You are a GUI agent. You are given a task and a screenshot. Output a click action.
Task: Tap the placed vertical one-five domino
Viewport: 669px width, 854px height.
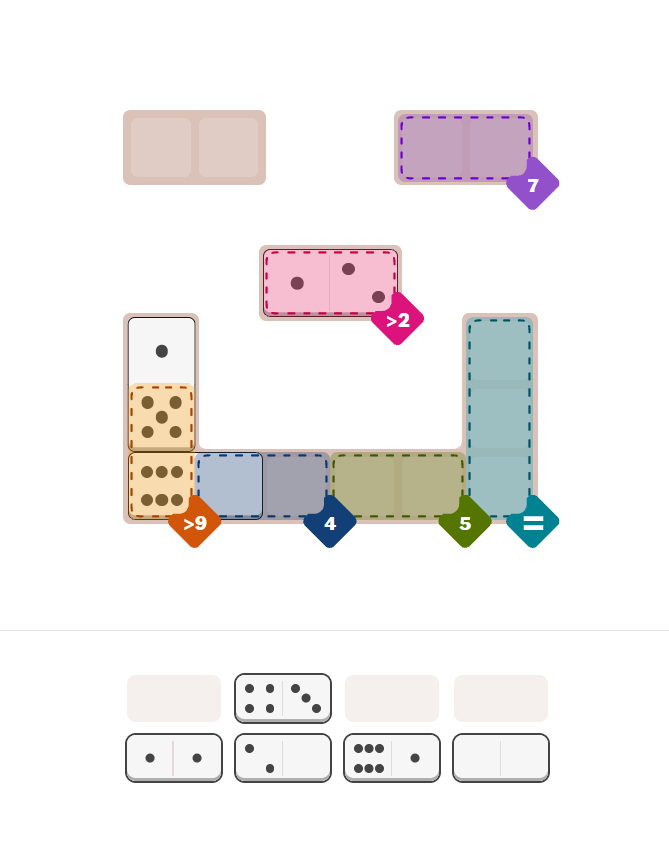[161, 384]
